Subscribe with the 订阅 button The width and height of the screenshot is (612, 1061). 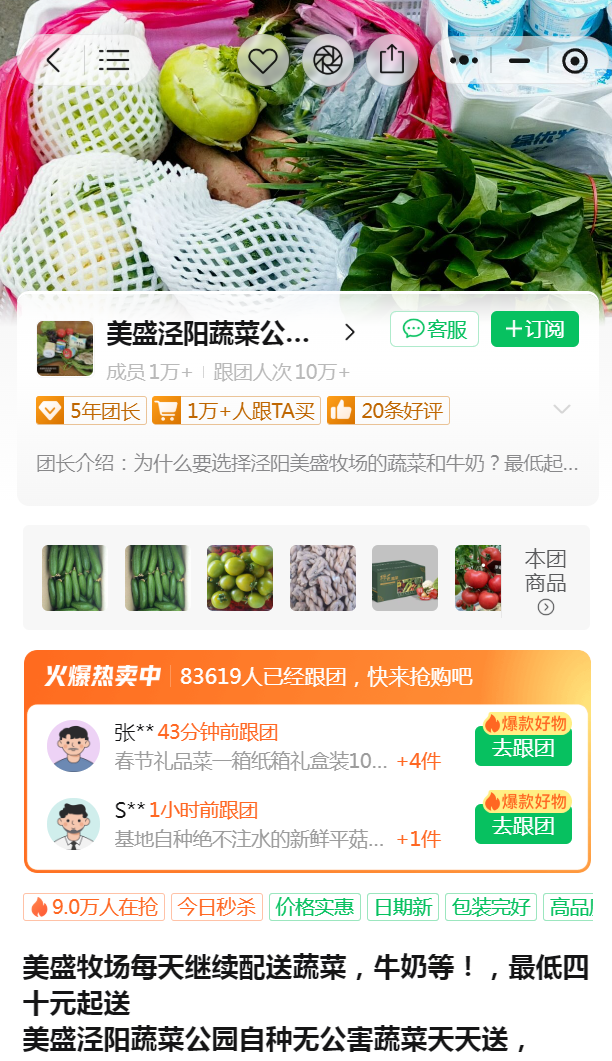pos(535,329)
